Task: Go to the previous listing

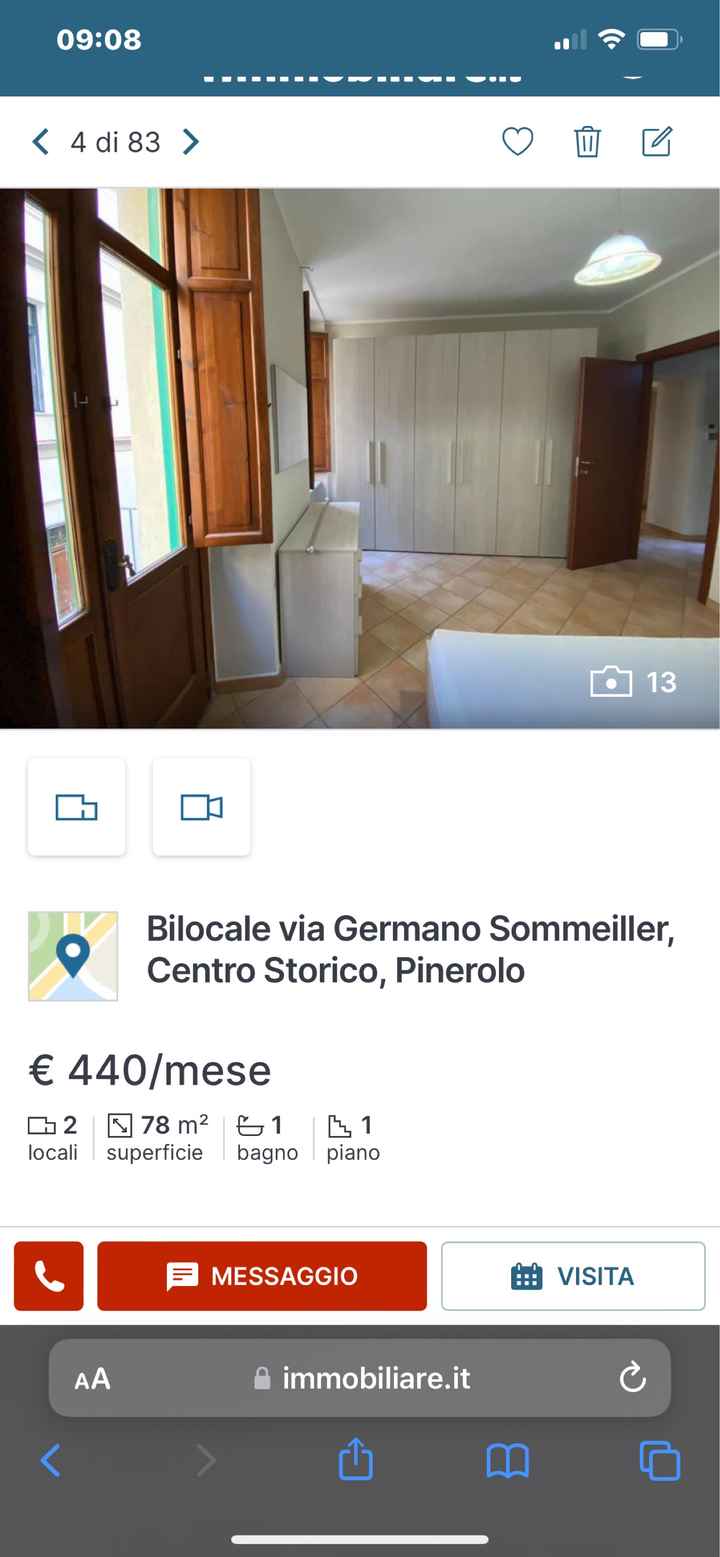Action: [x=40, y=142]
